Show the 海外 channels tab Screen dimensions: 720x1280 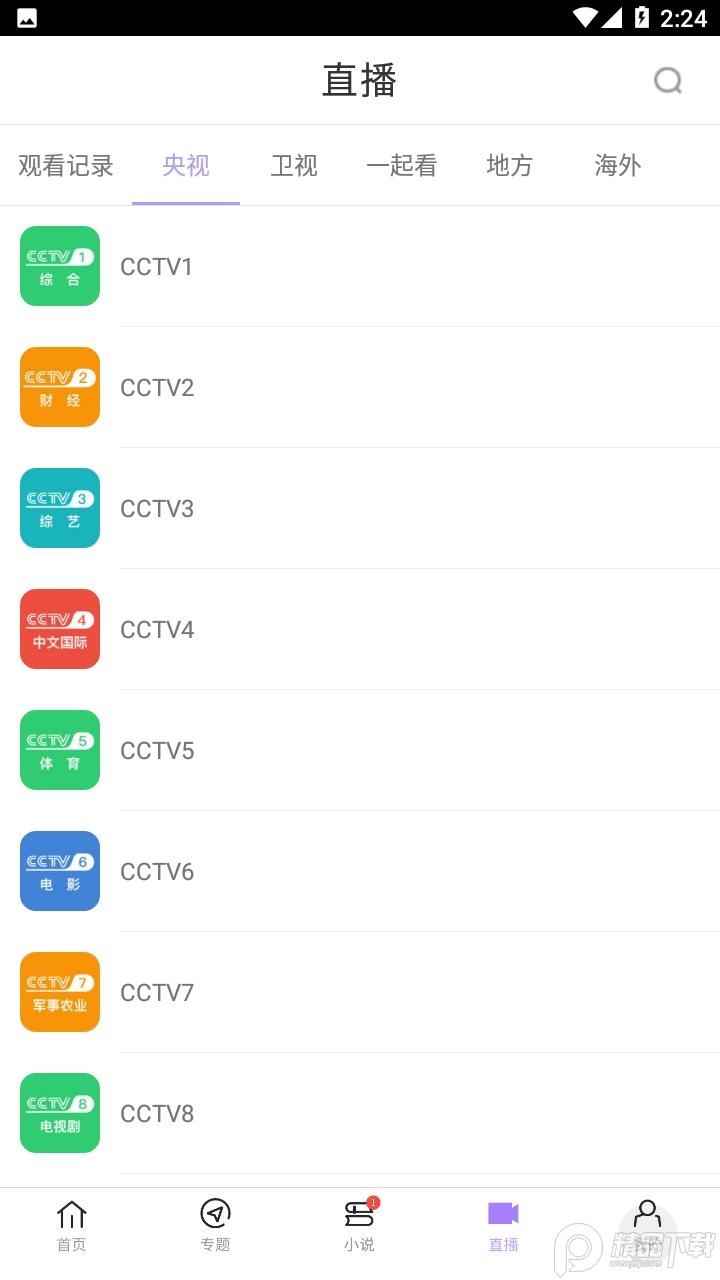[x=617, y=166]
